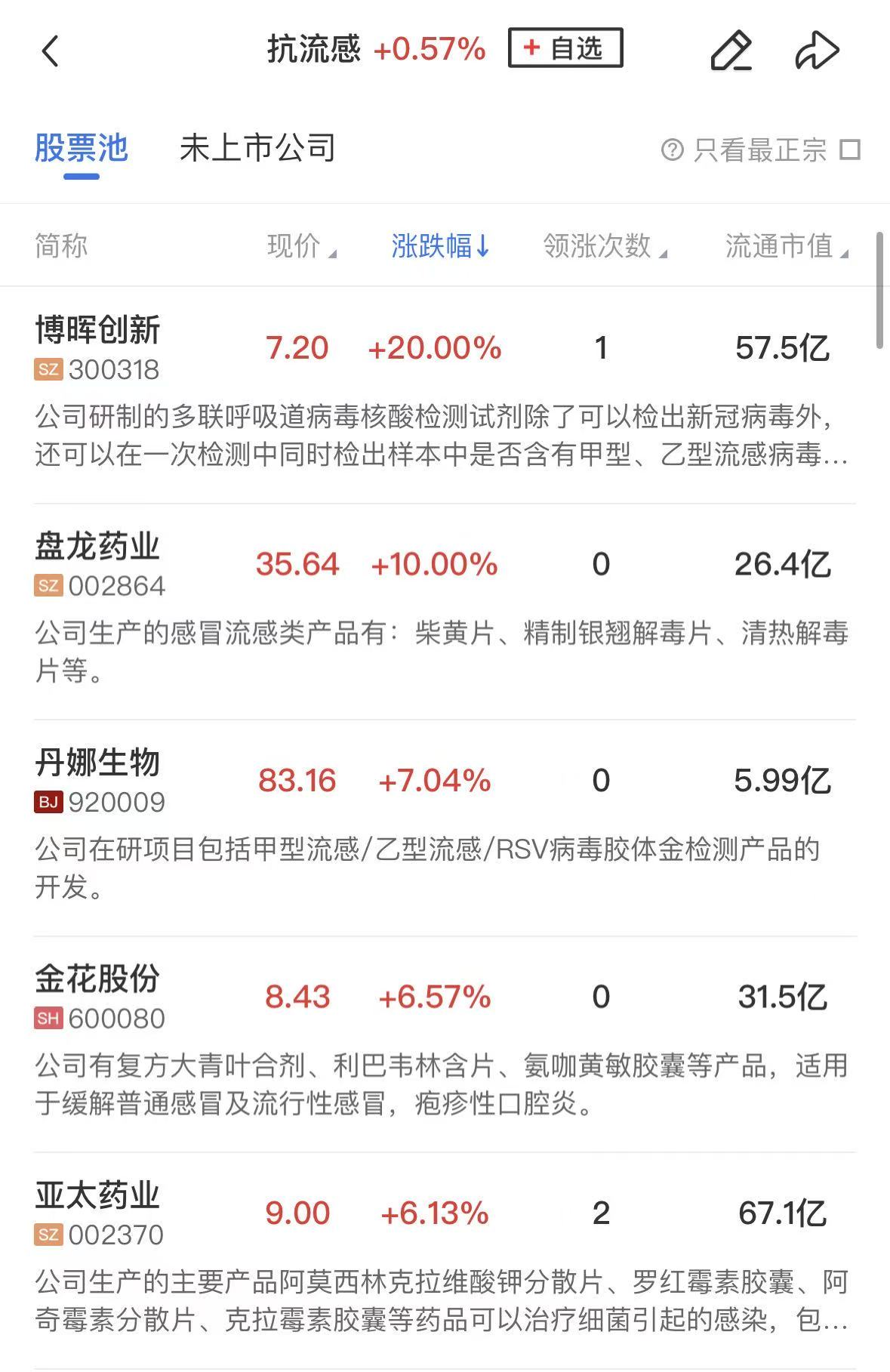Switch to the 未上市公司 tab
890x1372 pixels.
click(257, 148)
